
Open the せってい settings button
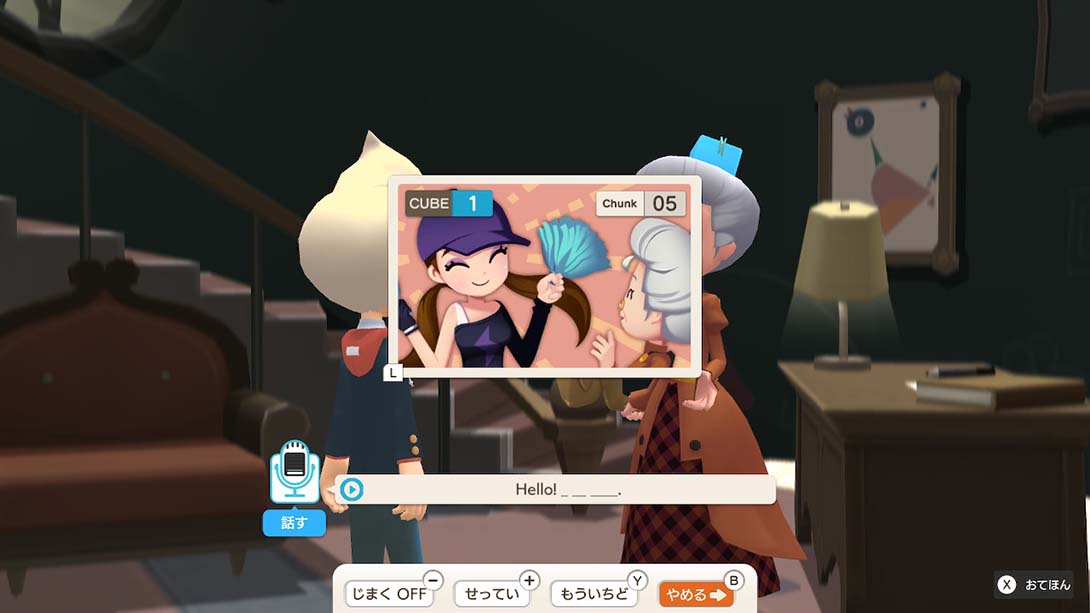coord(492,594)
